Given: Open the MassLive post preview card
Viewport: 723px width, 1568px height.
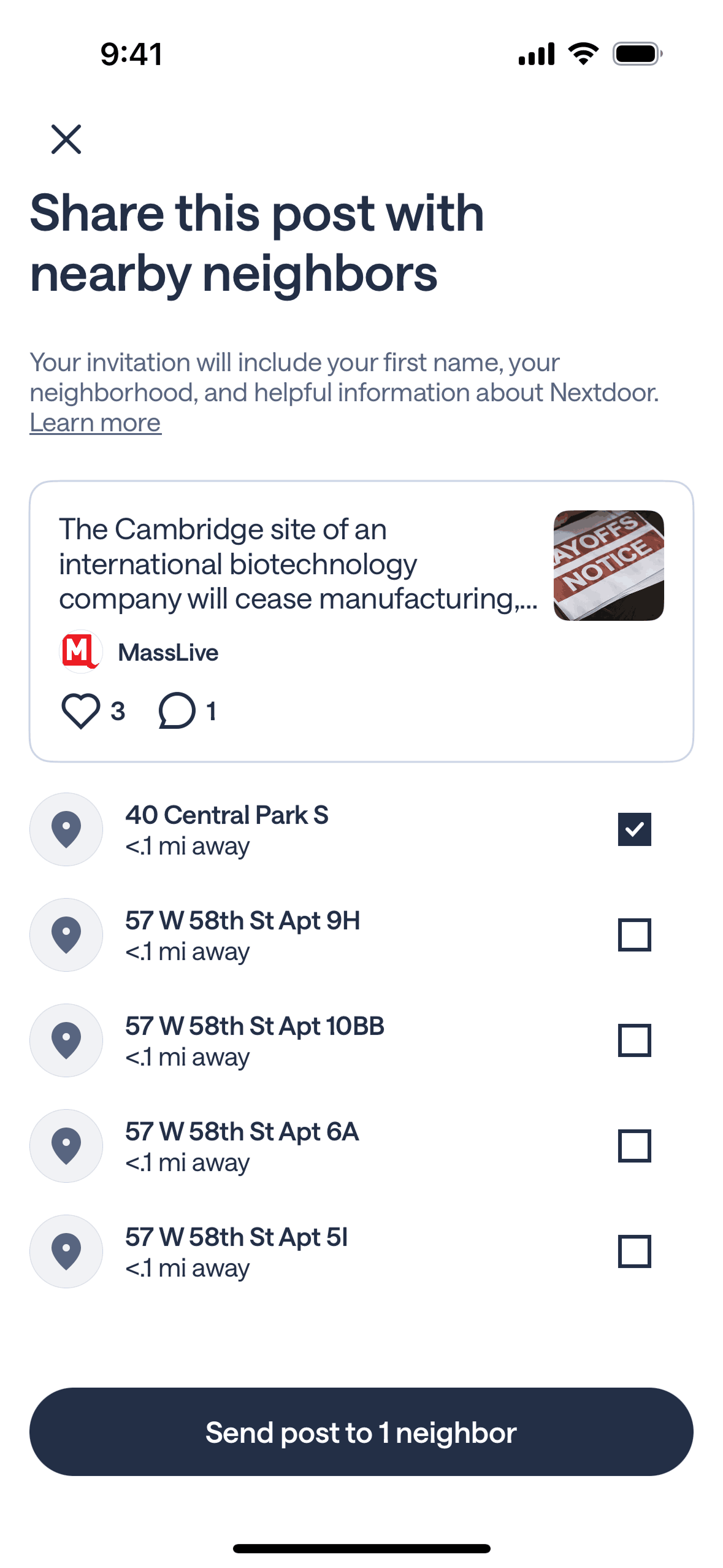Looking at the screenshot, I should [x=361, y=621].
